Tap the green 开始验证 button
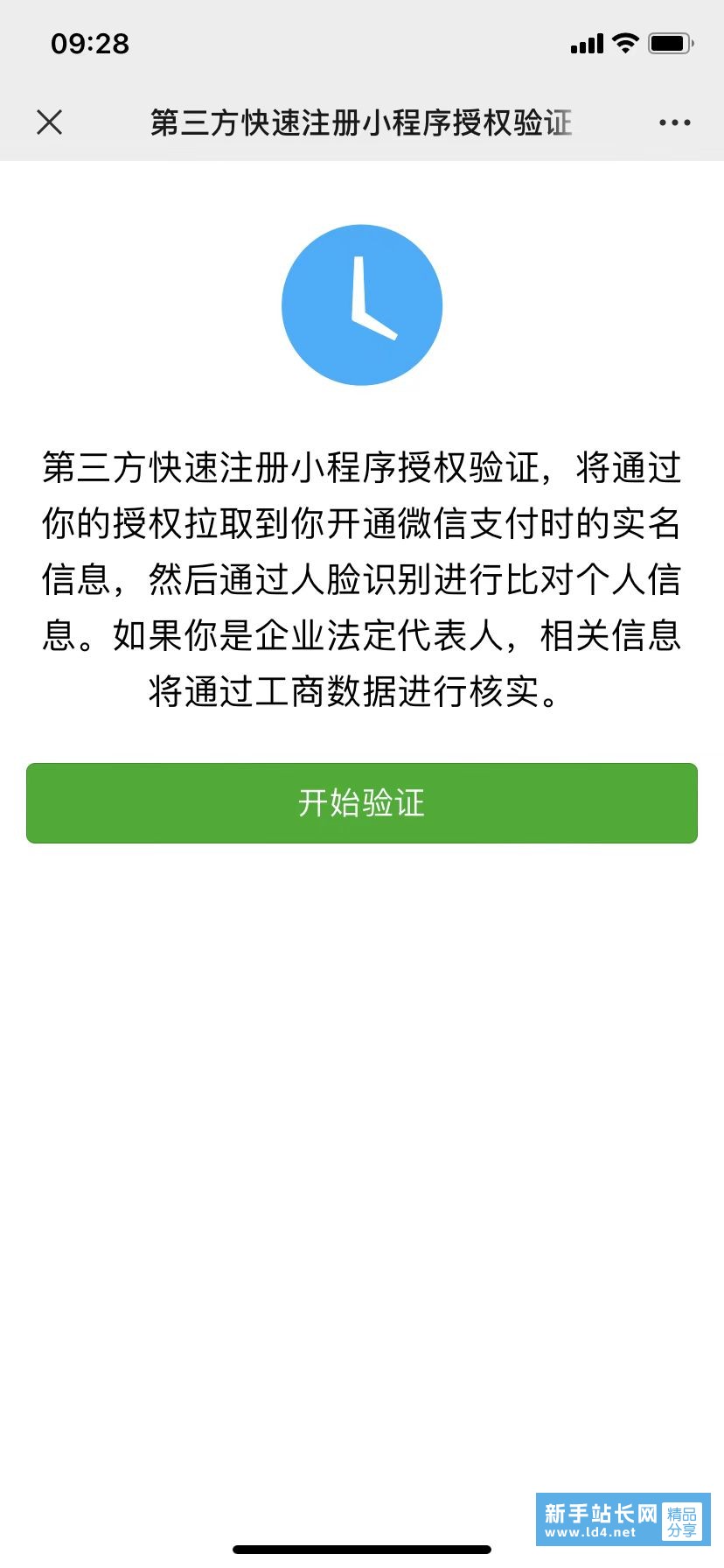Viewport: 724px width, 1568px height. [x=362, y=802]
